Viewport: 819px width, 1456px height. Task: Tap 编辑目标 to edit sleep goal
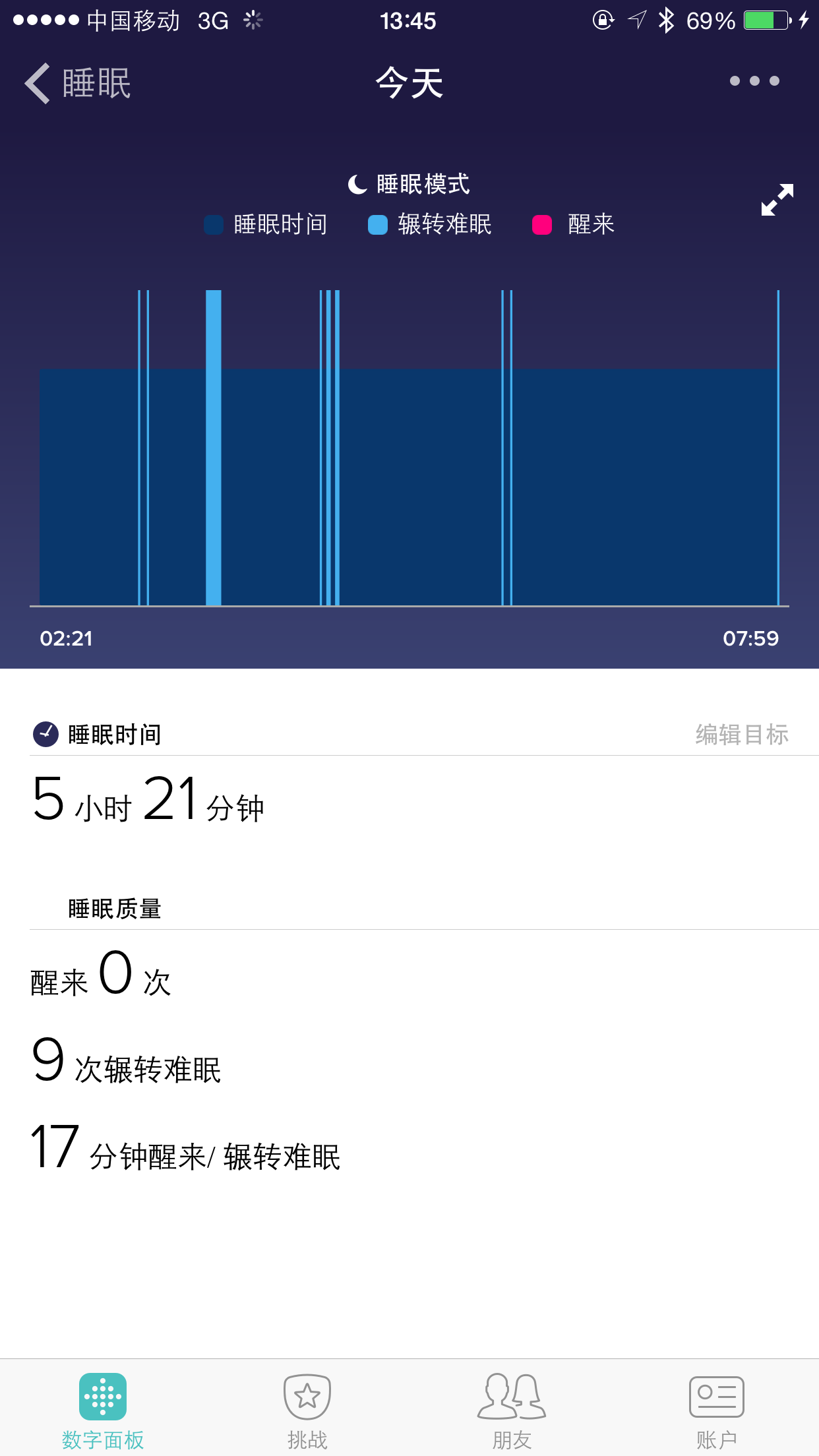742,735
